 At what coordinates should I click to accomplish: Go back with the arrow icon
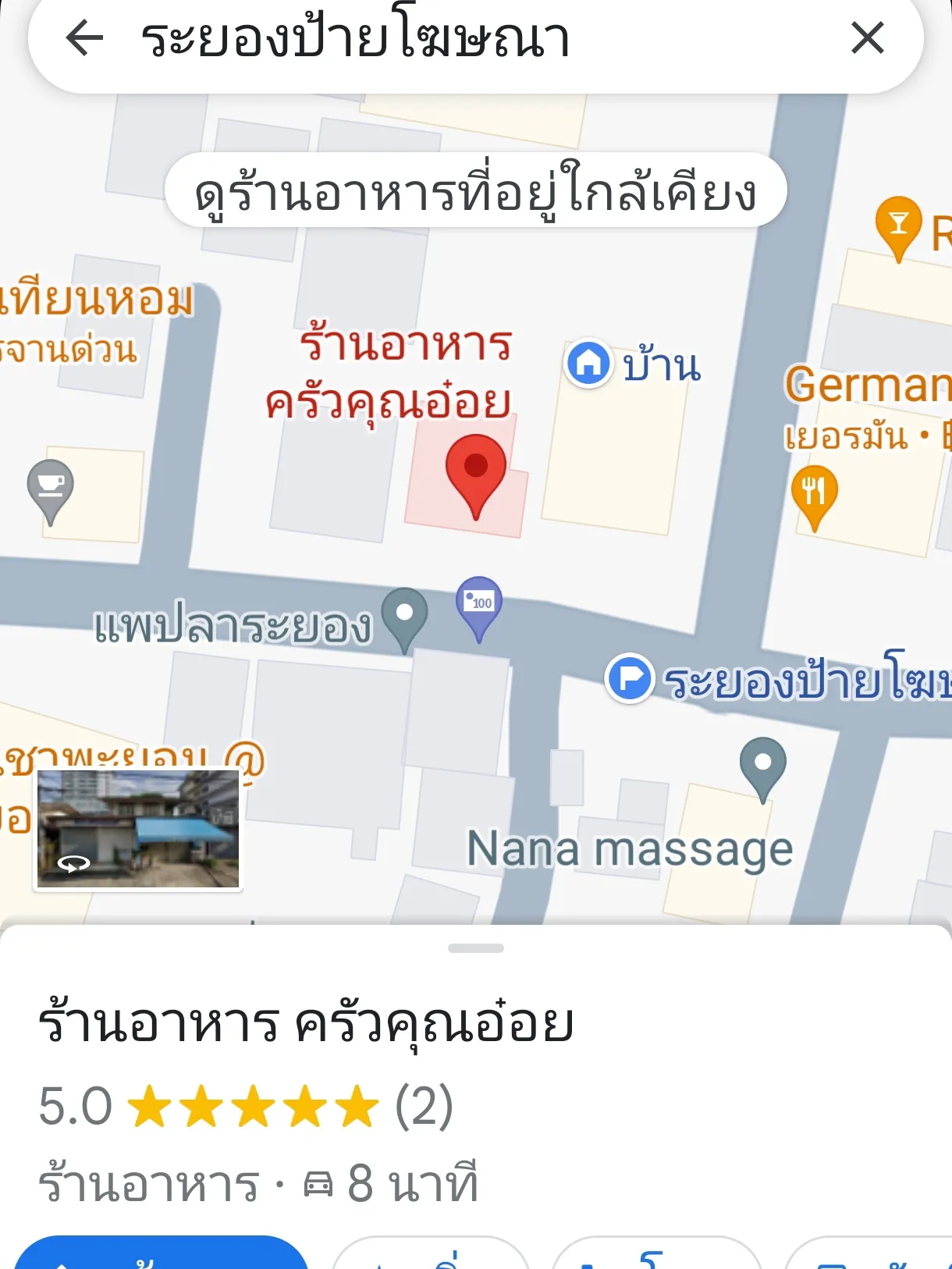click(82, 37)
